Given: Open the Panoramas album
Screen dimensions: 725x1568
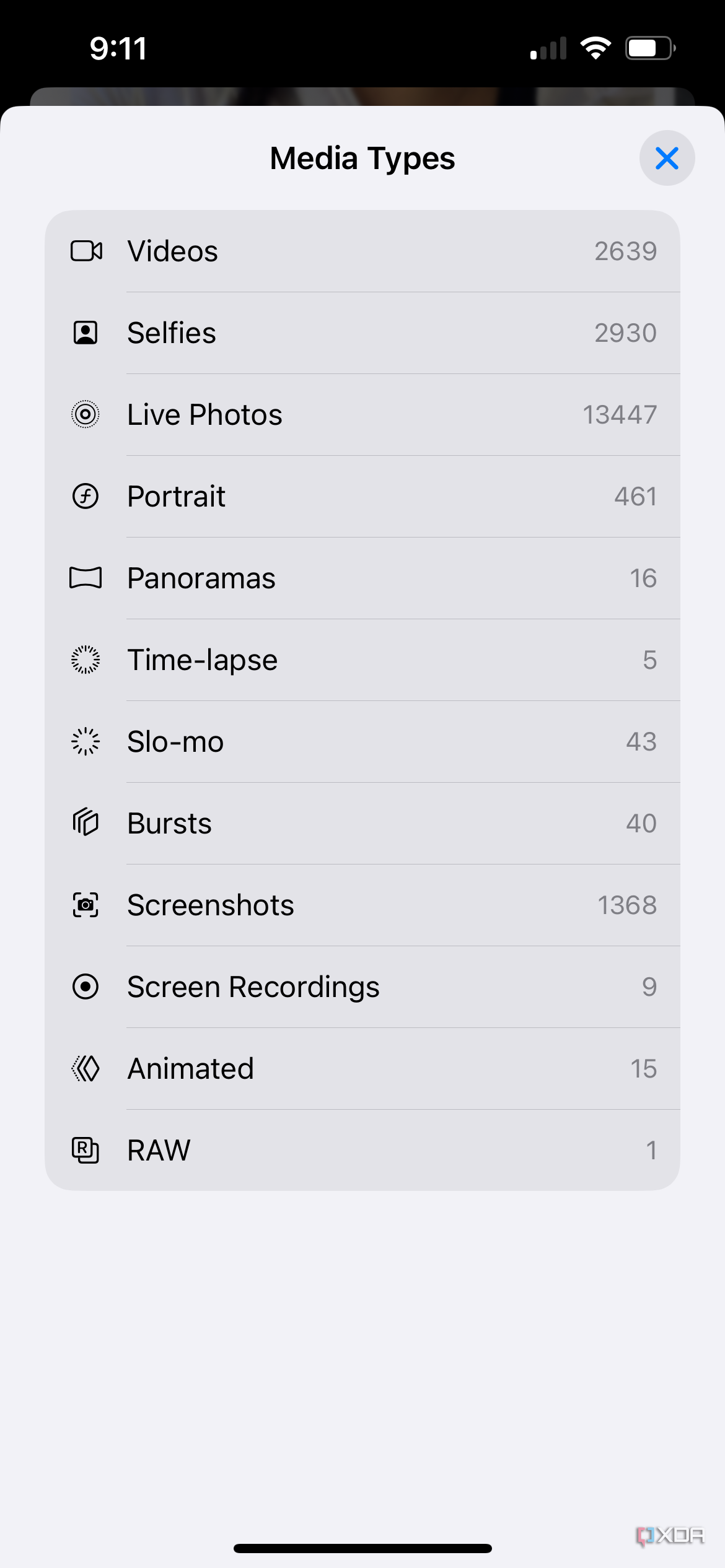Looking at the screenshot, I should 362,578.
